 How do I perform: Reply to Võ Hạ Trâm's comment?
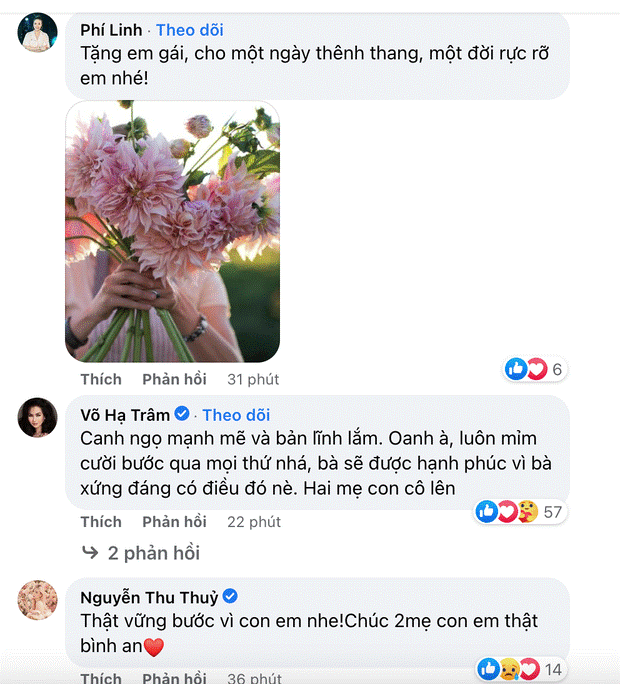coord(174,521)
